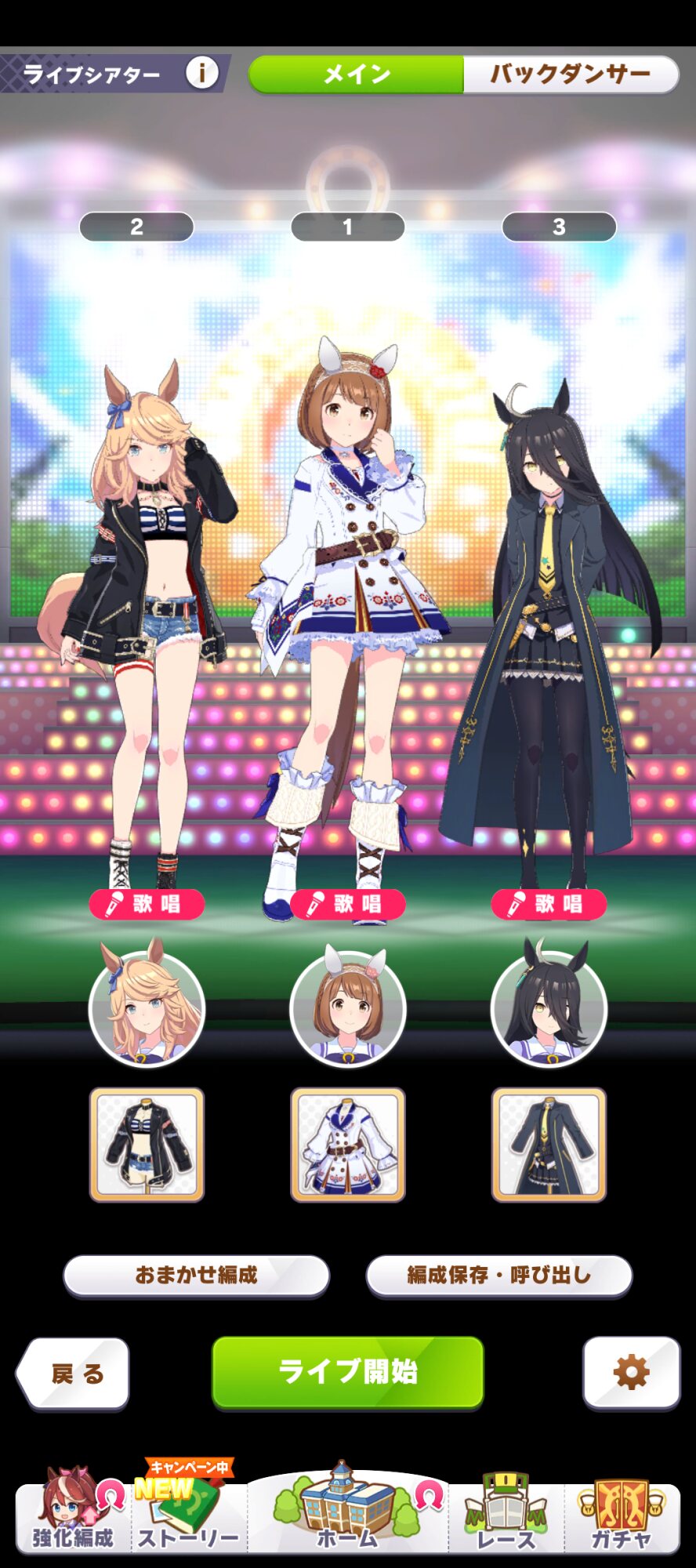Select the メイン tab
The image size is (696, 1568).
point(357,74)
